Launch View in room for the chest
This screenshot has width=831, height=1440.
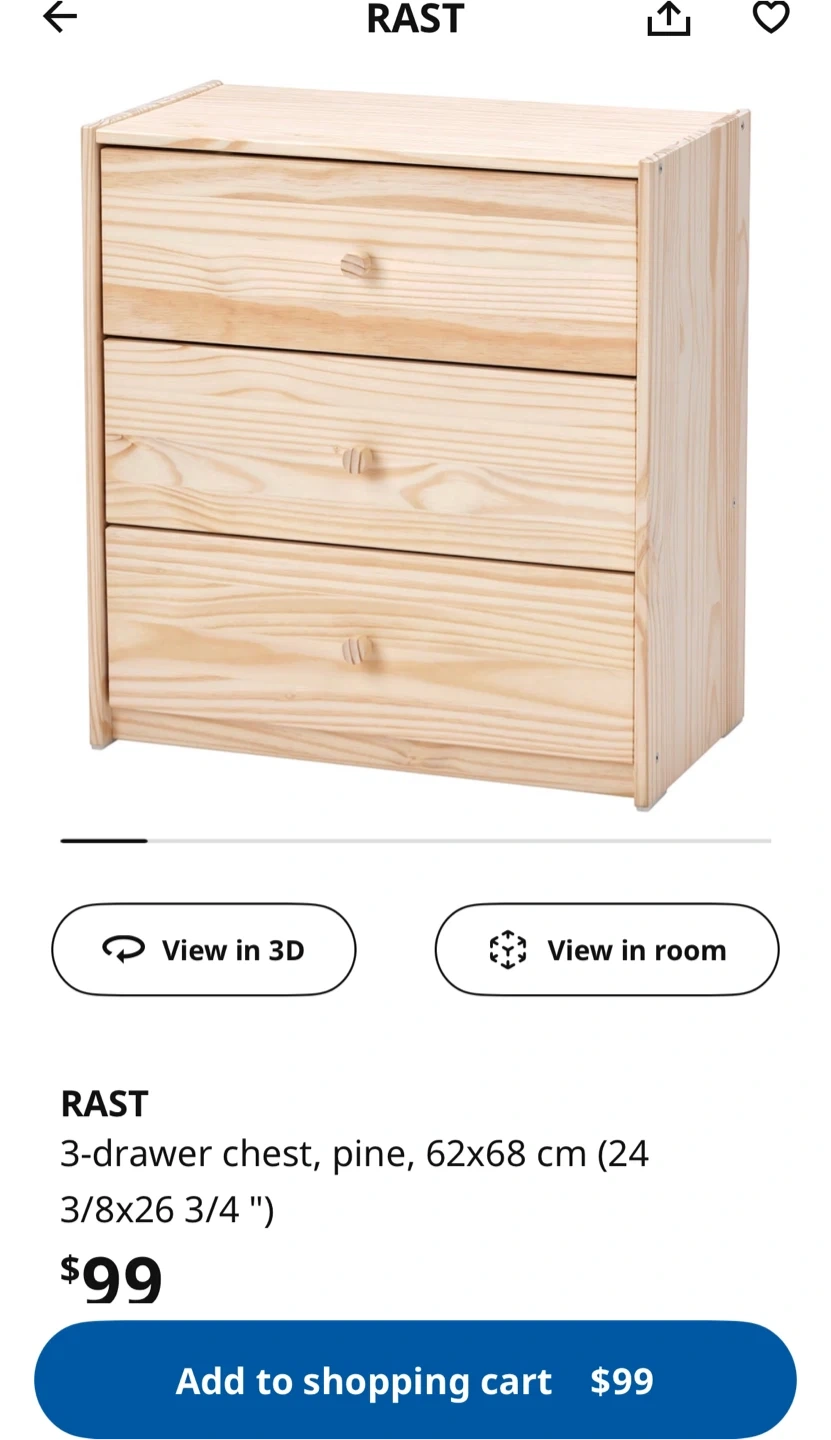pyautogui.click(x=606, y=949)
